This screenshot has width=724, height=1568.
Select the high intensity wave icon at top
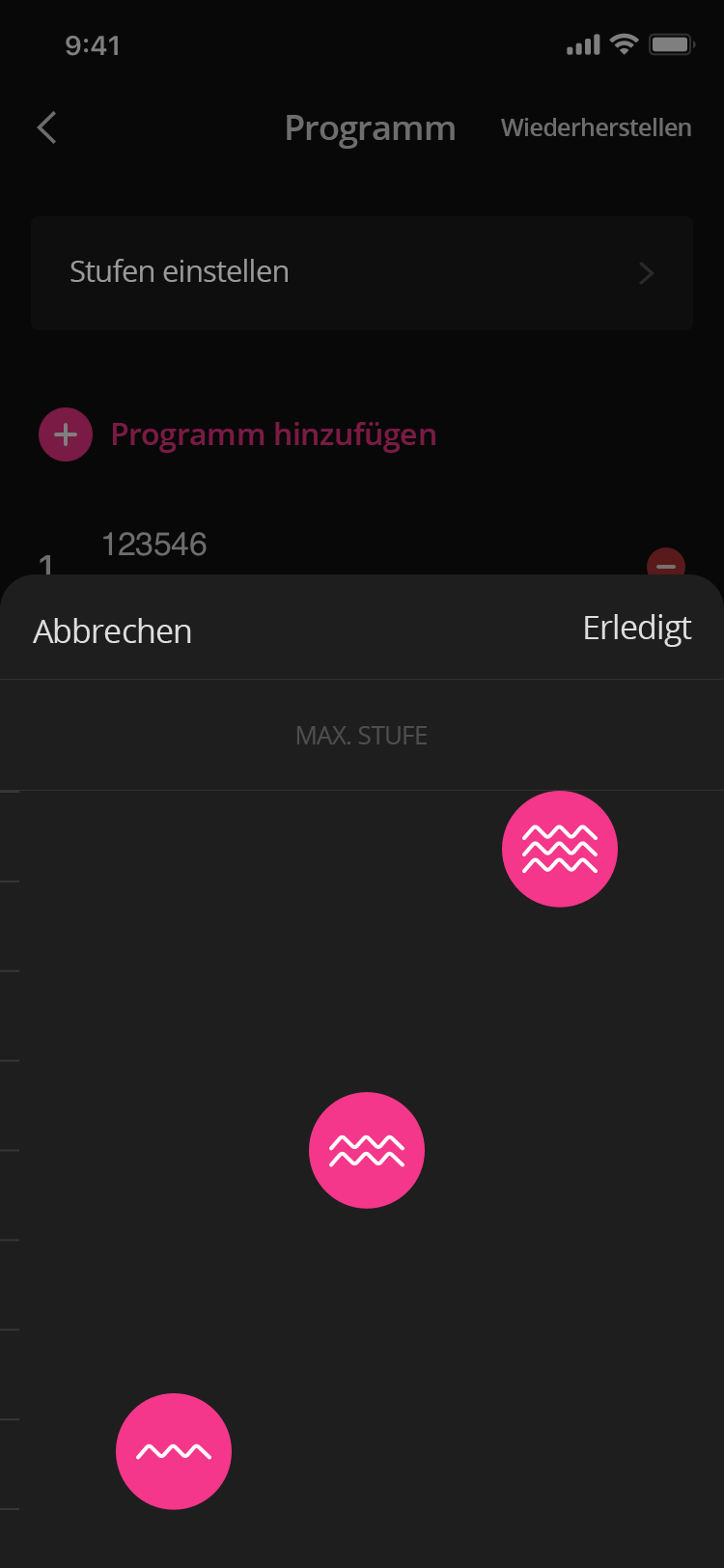559,849
